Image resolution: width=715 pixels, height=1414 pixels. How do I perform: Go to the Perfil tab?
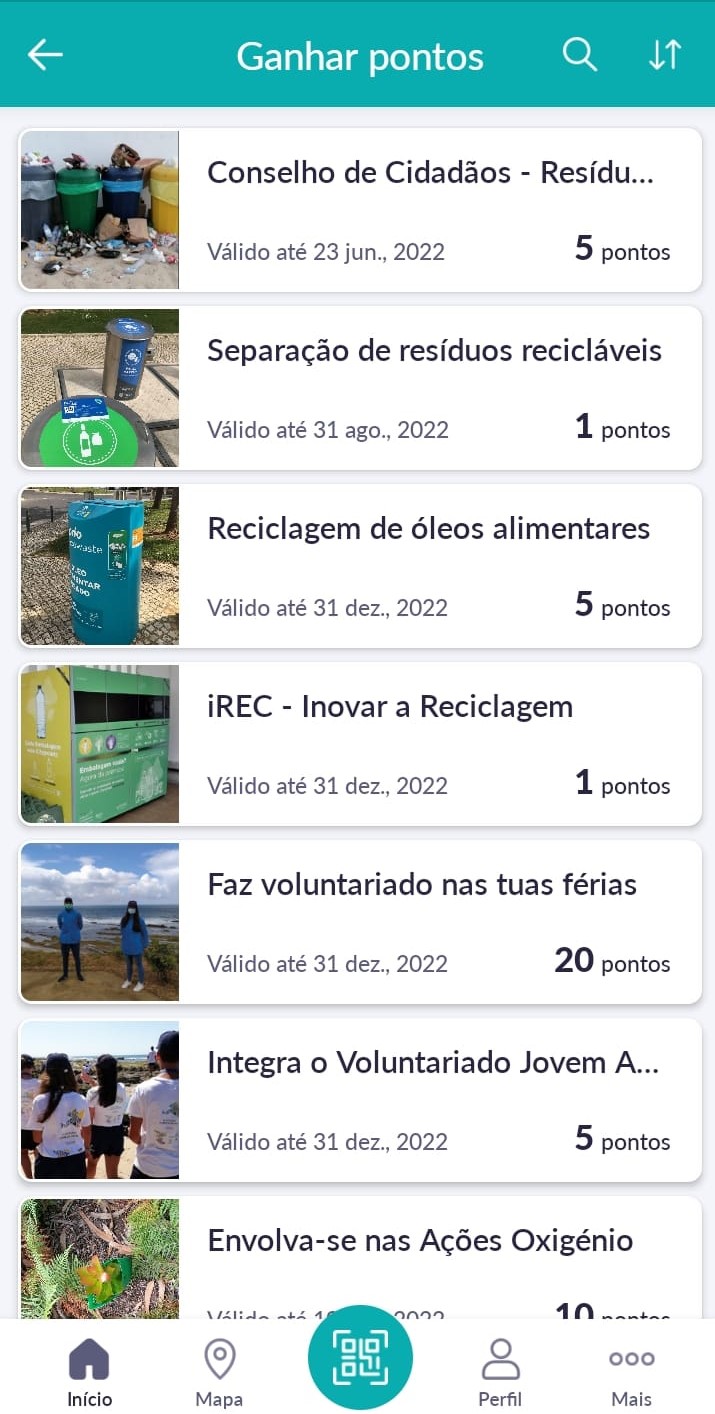click(500, 1372)
